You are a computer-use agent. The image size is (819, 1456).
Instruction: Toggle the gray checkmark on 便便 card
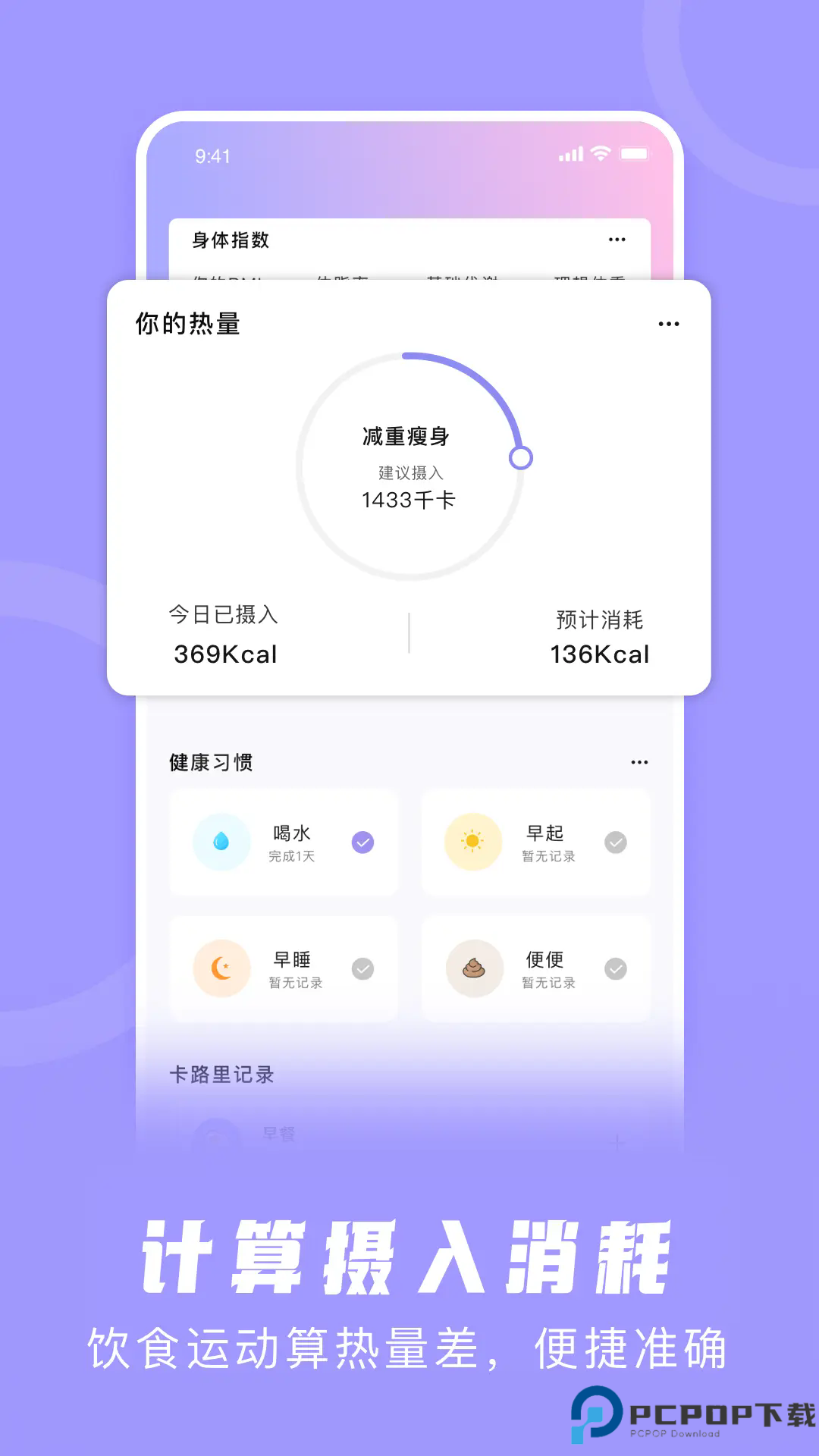coord(617,968)
